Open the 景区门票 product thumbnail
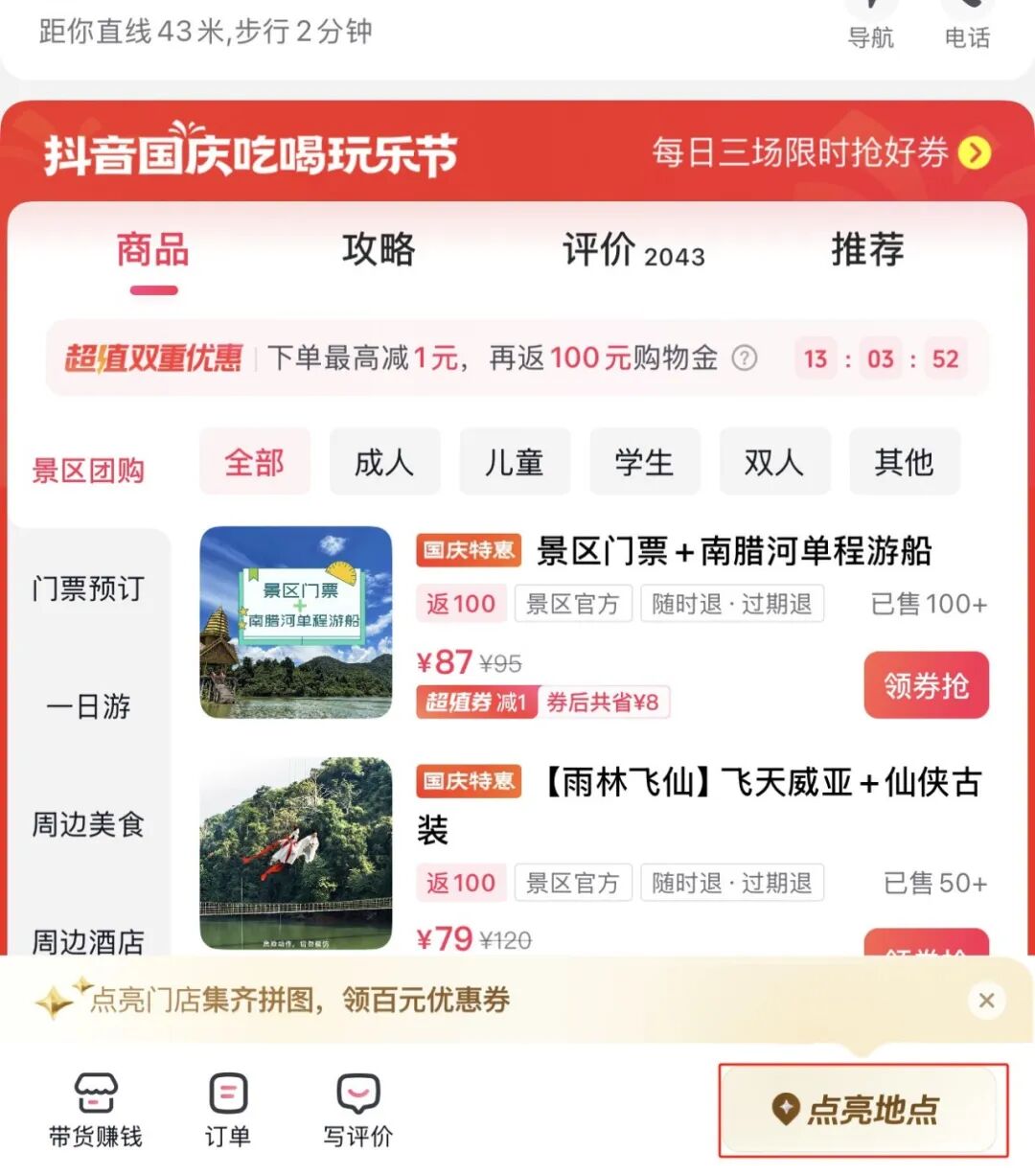The image size is (1035, 1176). [295, 622]
